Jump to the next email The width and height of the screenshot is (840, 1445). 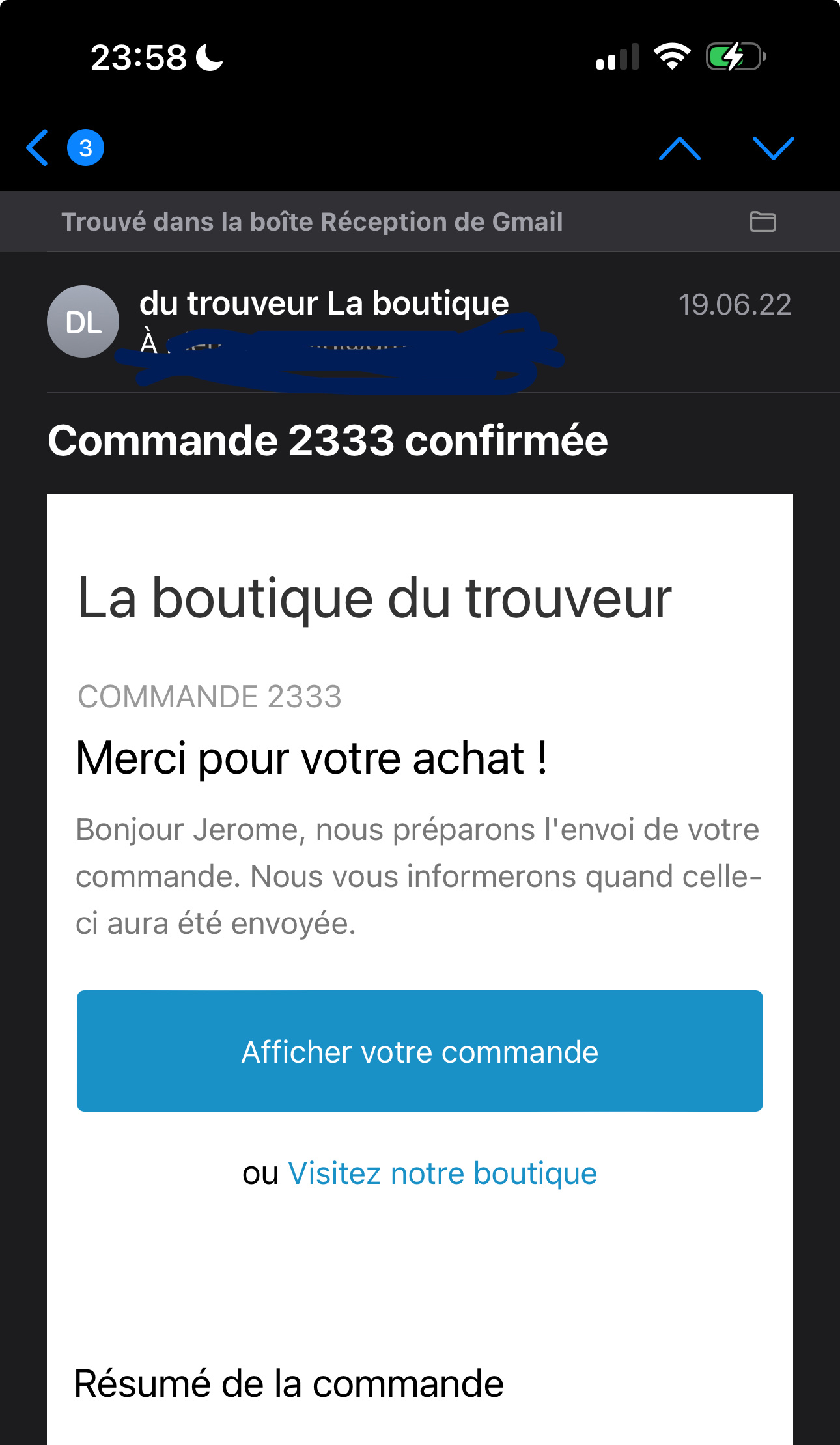pyautogui.click(x=773, y=148)
